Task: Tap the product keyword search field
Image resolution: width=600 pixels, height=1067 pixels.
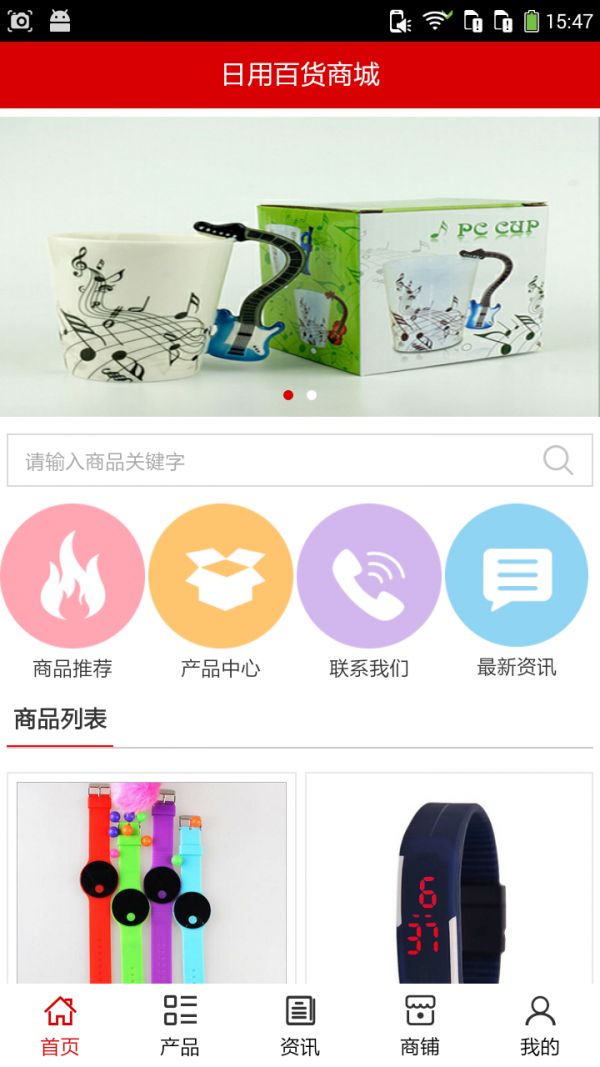Action: pyautogui.click(x=270, y=461)
